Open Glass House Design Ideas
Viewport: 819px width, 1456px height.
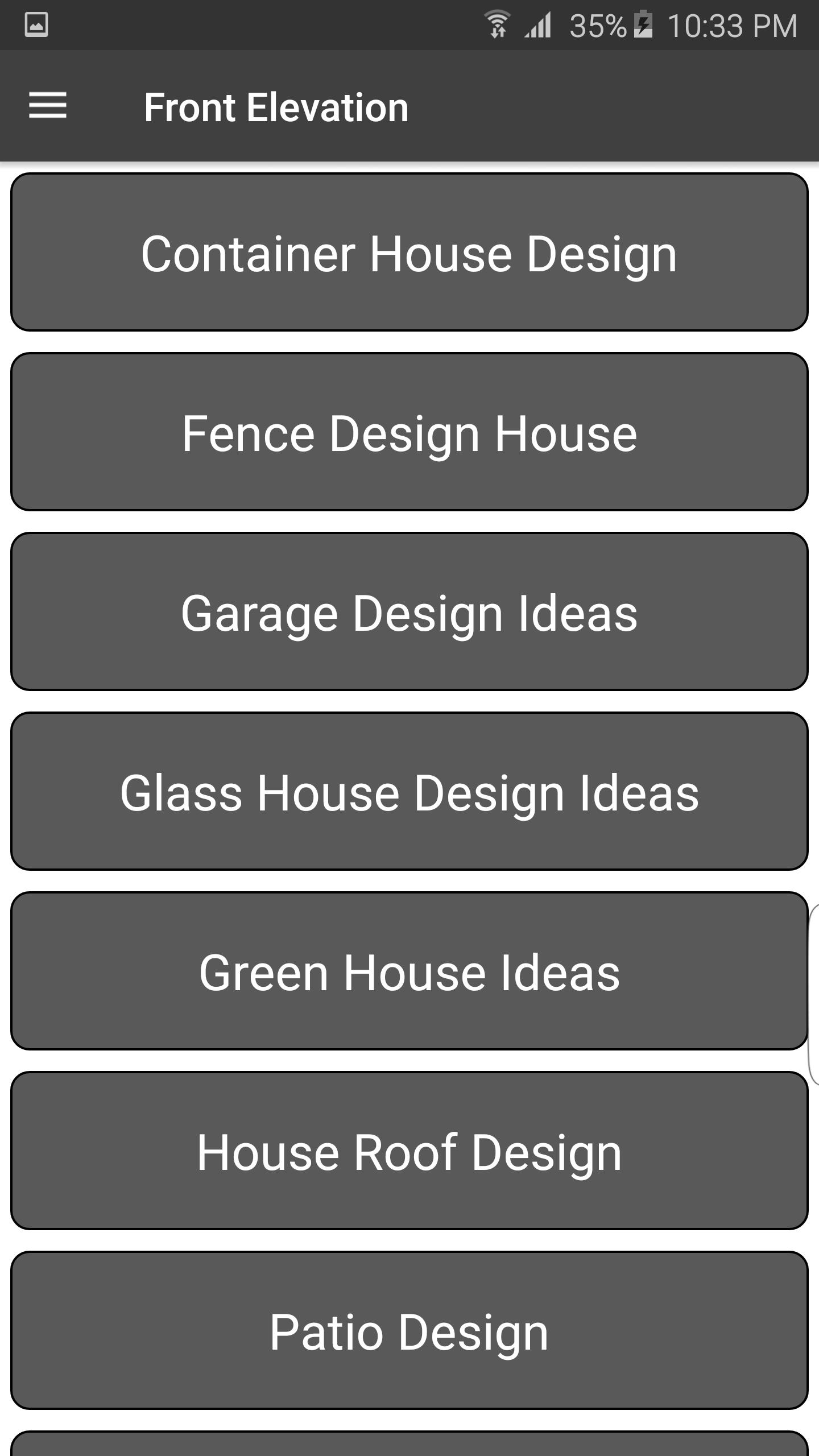tap(409, 791)
